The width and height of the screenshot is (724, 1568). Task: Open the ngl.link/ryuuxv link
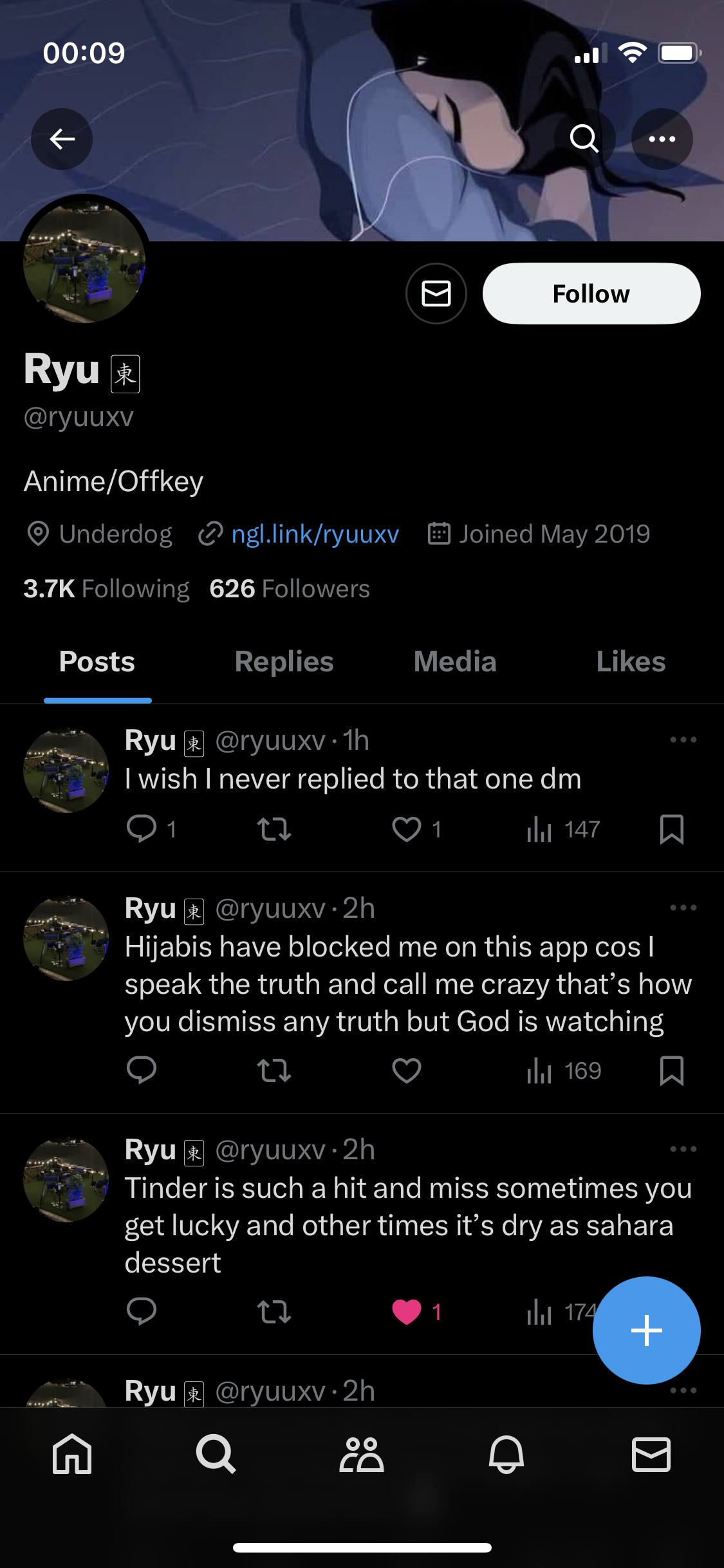pos(315,534)
